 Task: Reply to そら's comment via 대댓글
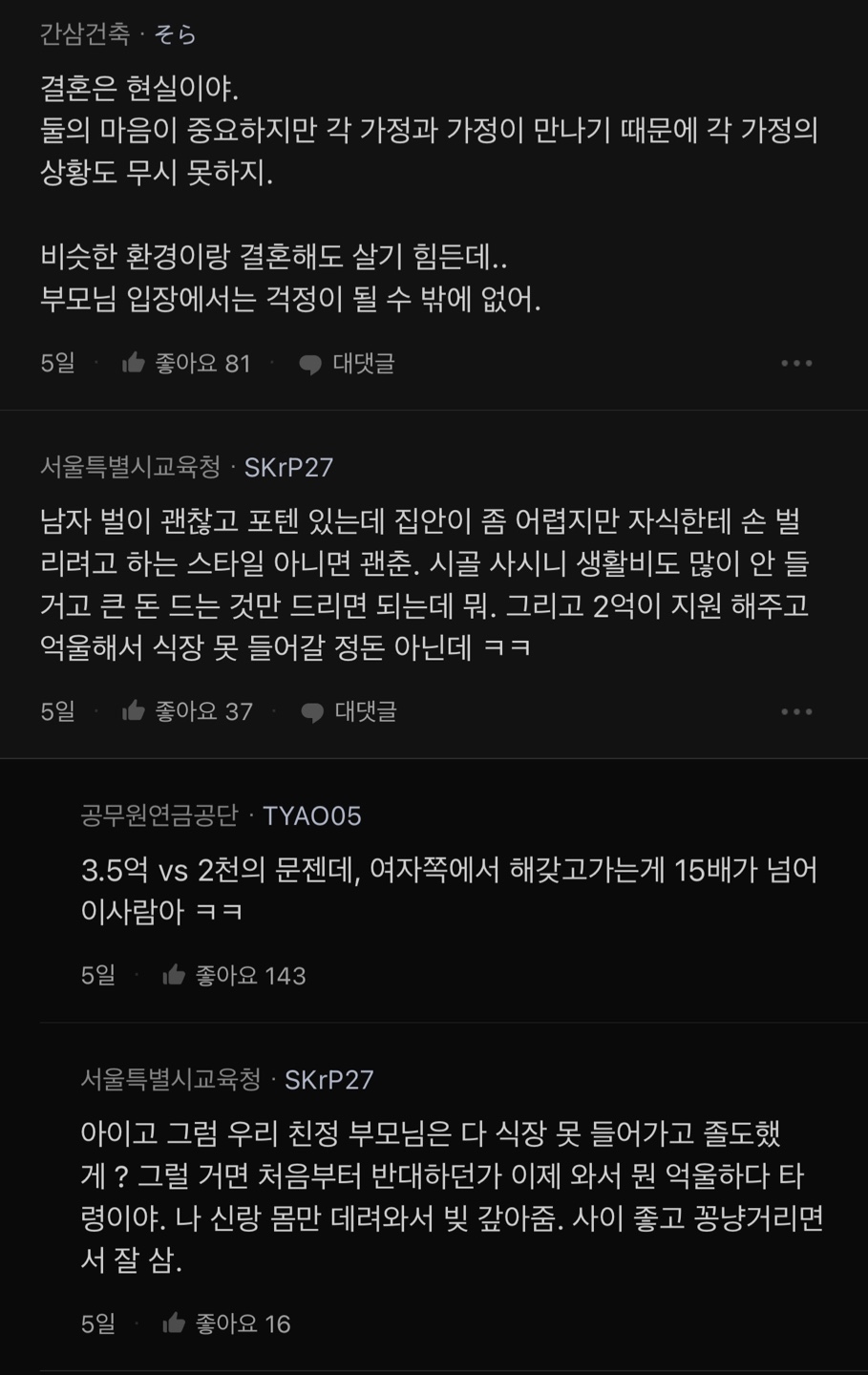click(347, 364)
